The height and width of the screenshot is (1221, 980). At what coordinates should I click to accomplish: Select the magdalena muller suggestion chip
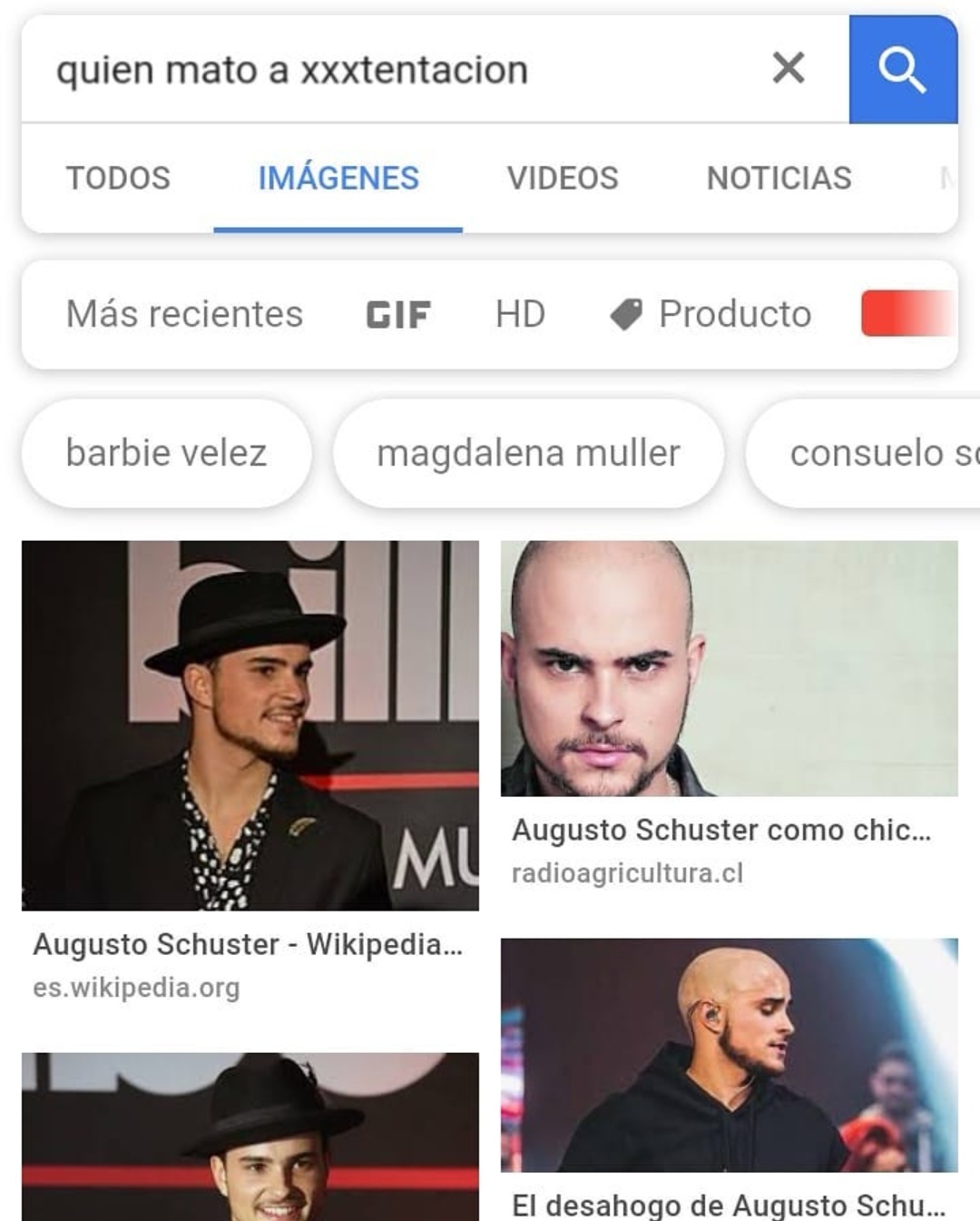pyautogui.click(x=528, y=453)
